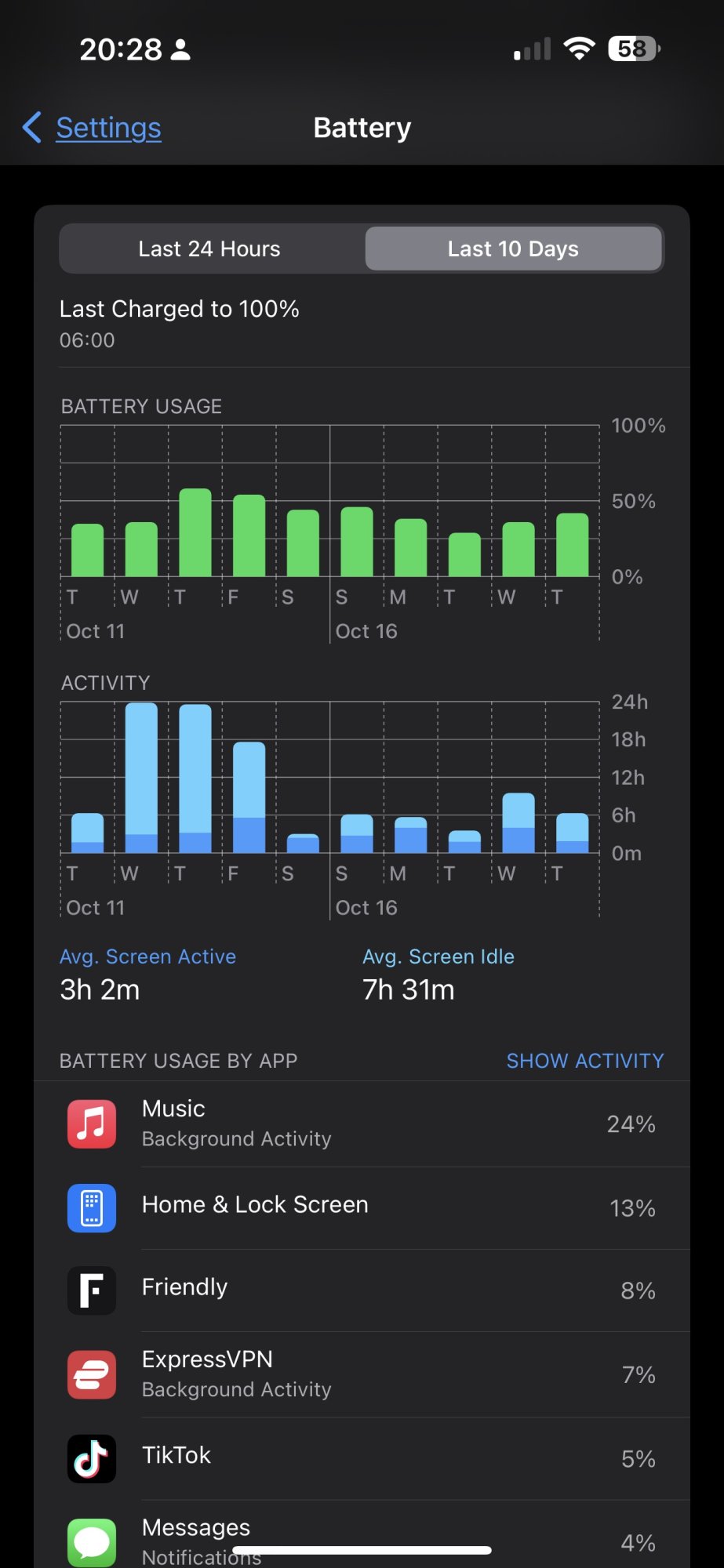Select the Home & Lock Screen row
This screenshot has width=724, height=1568.
[x=362, y=1207]
